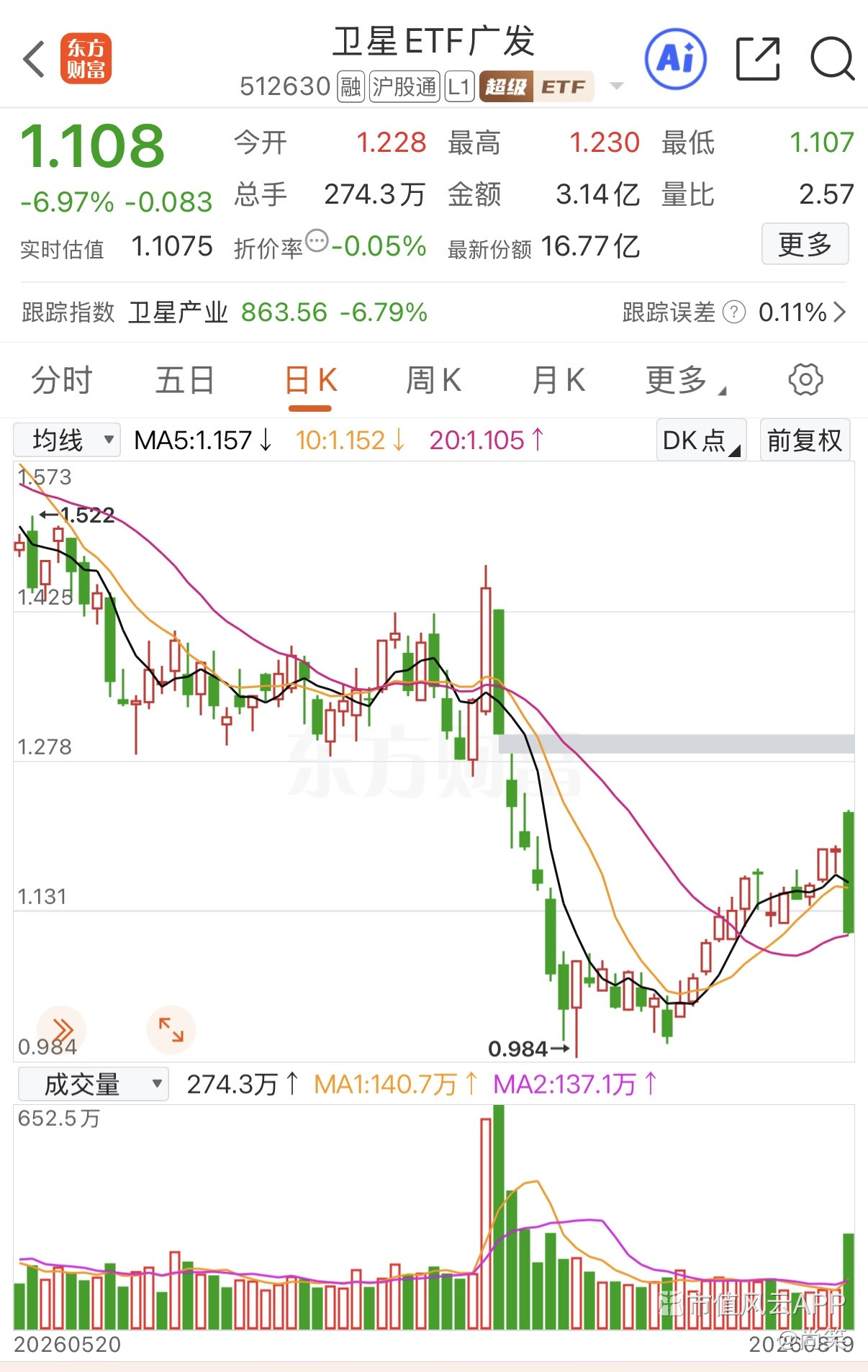
Task: Select the 周K chart tab
Action: tap(433, 380)
